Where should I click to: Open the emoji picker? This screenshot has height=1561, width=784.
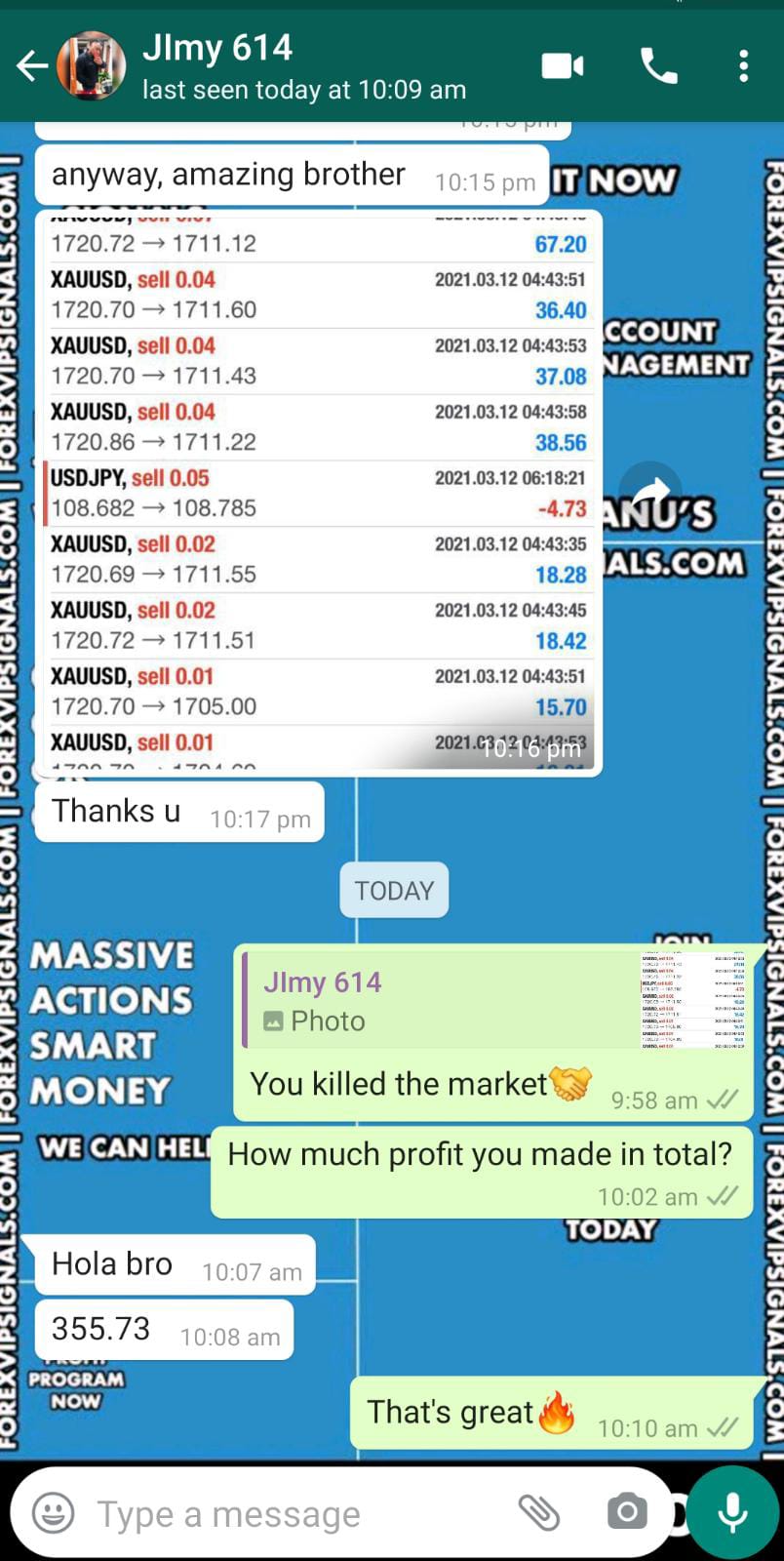tap(54, 1513)
